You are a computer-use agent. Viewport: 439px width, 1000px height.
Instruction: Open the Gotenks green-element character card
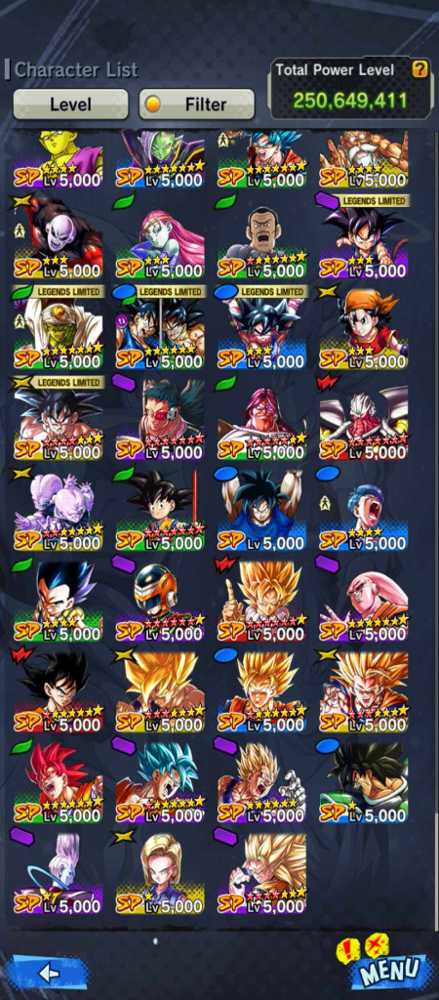(57, 601)
